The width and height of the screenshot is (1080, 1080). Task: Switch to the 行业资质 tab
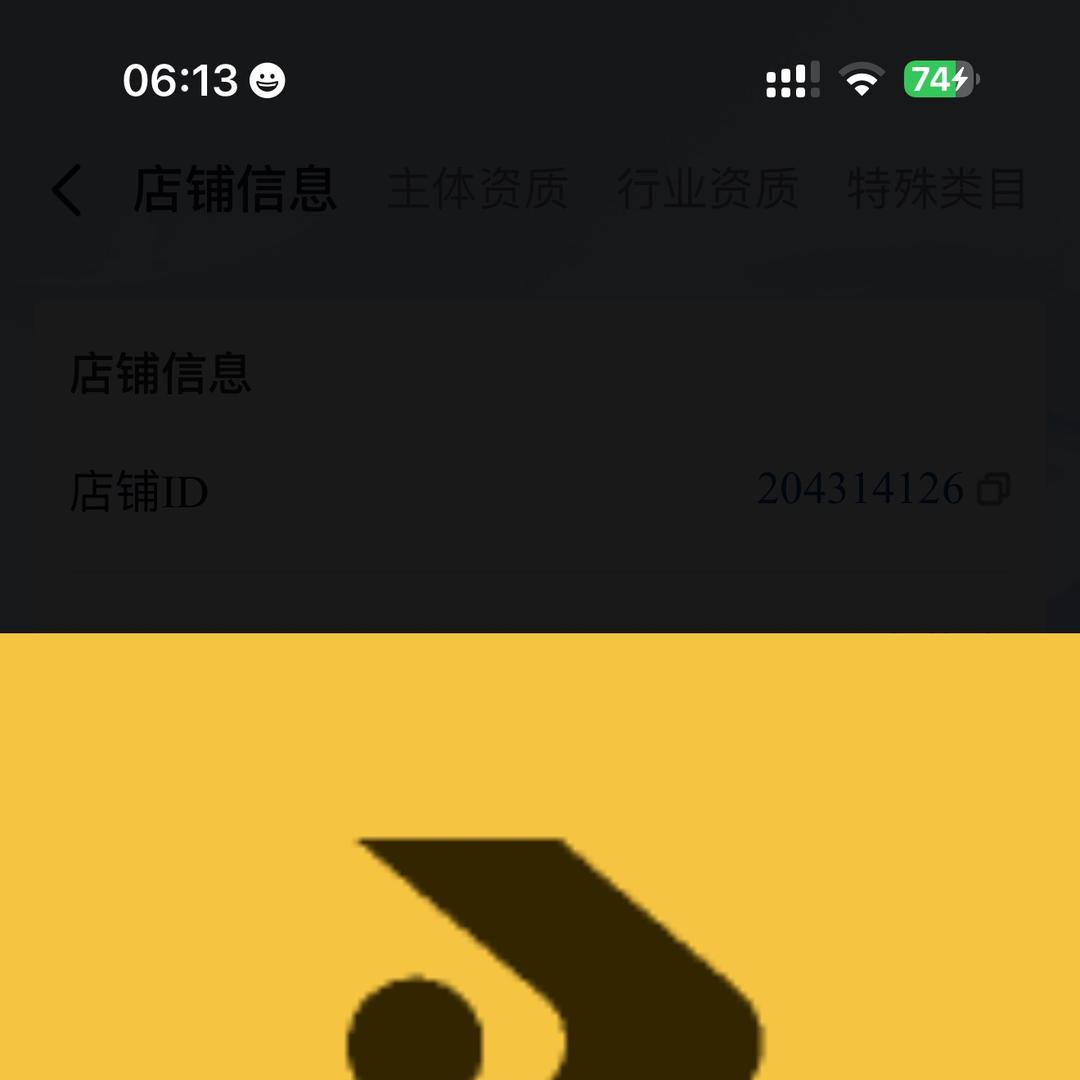pyautogui.click(x=707, y=189)
